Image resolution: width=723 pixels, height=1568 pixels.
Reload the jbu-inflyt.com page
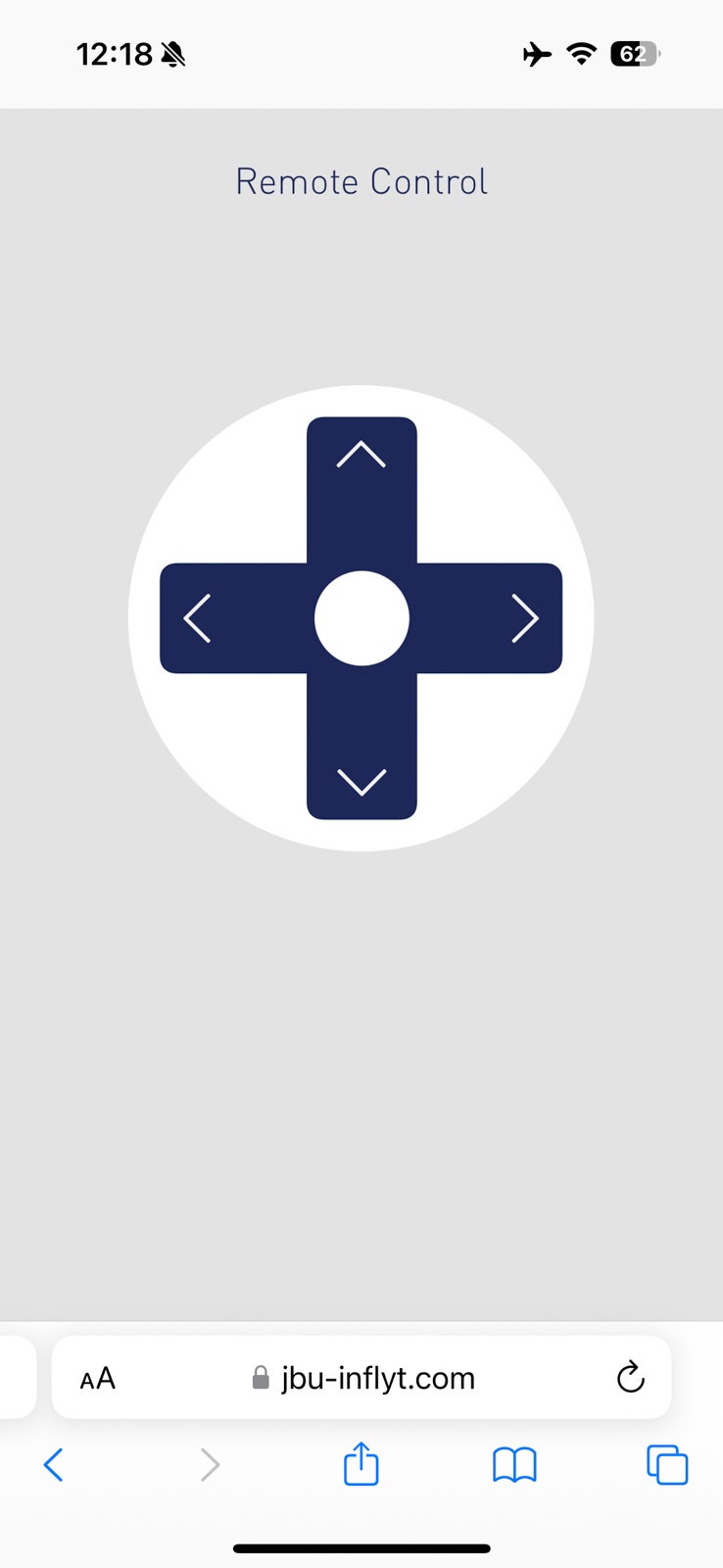[x=630, y=1378]
